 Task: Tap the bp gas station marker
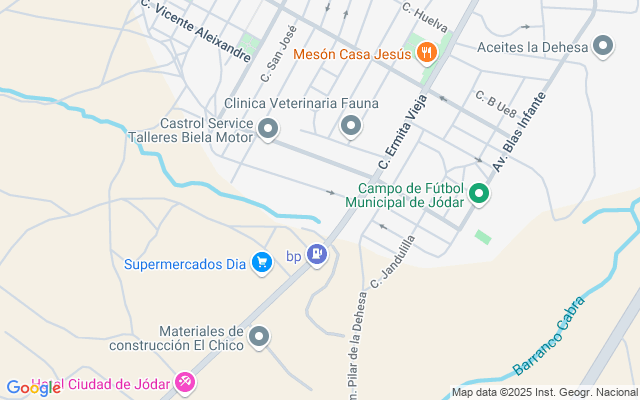pyautogui.click(x=316, y=256)
